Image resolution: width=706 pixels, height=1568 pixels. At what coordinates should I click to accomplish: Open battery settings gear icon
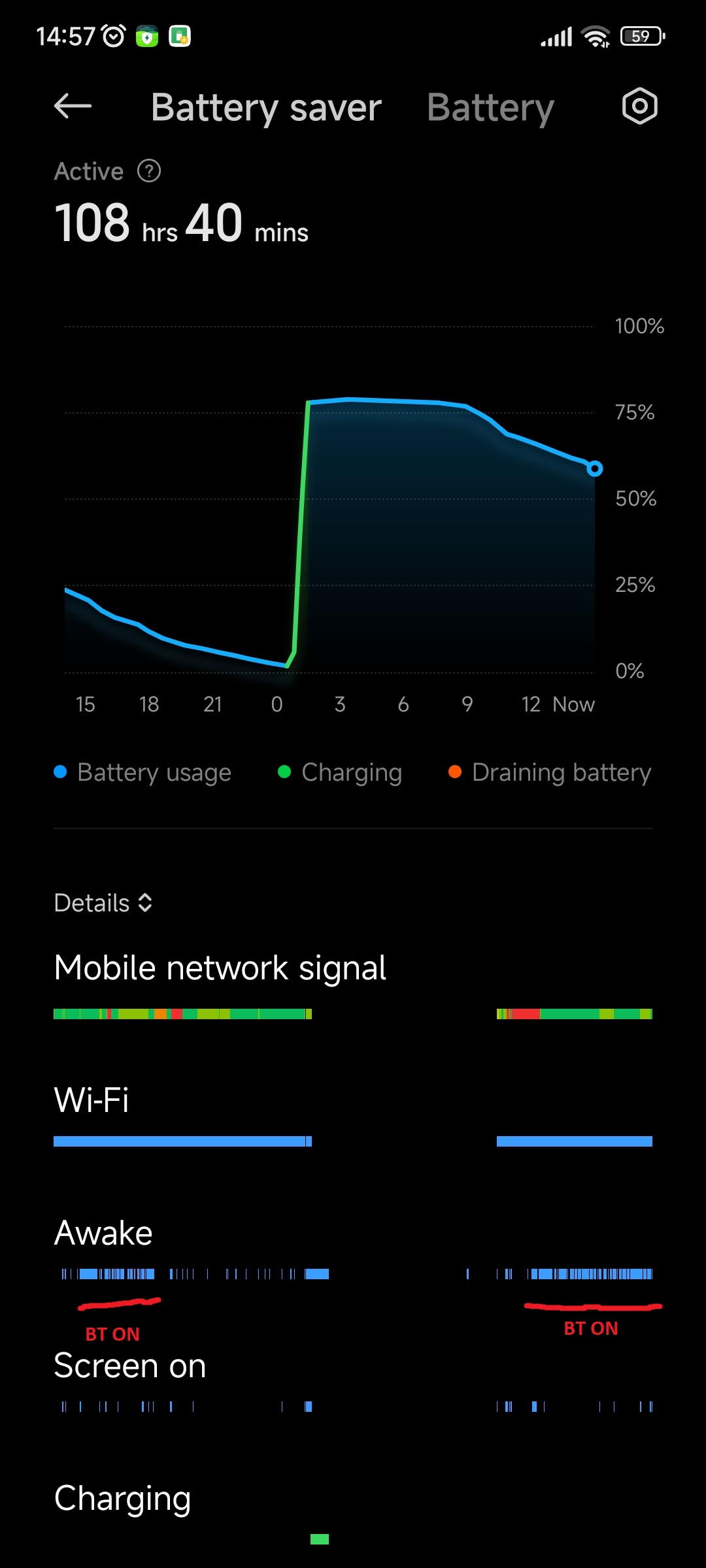coord(639,106)
